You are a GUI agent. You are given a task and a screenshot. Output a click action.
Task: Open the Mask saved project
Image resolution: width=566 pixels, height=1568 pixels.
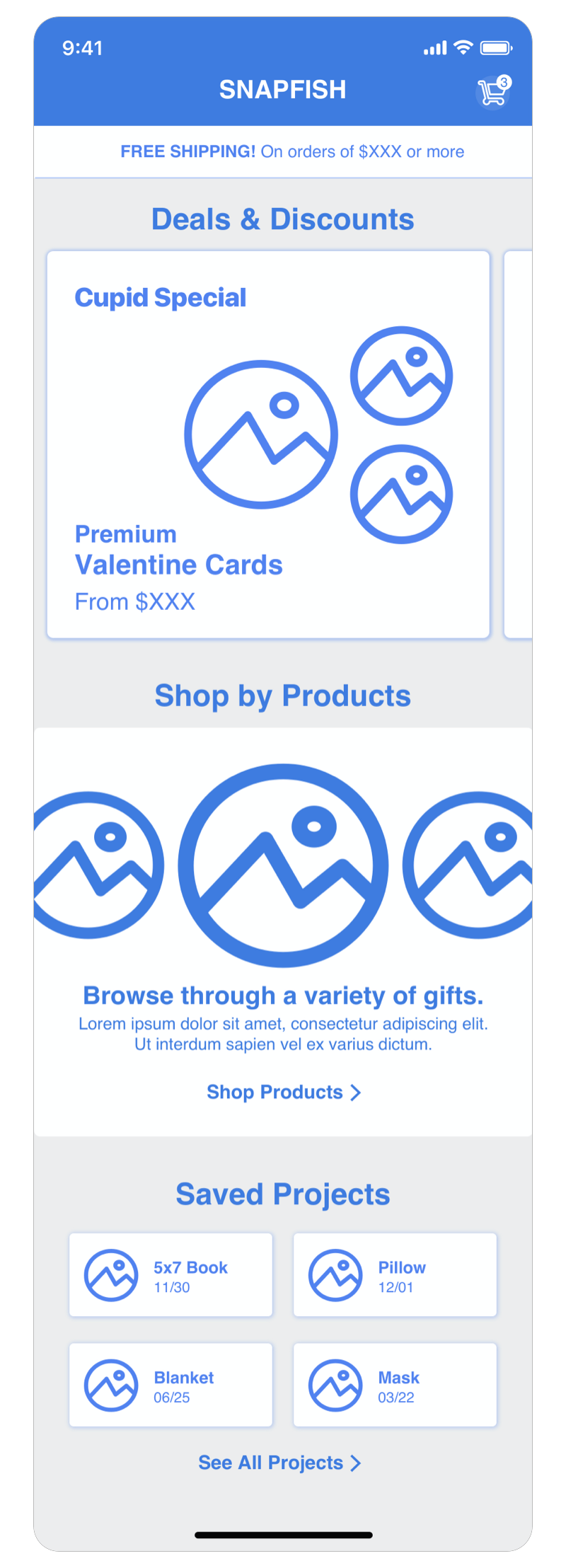click(x=395, y=1385)
